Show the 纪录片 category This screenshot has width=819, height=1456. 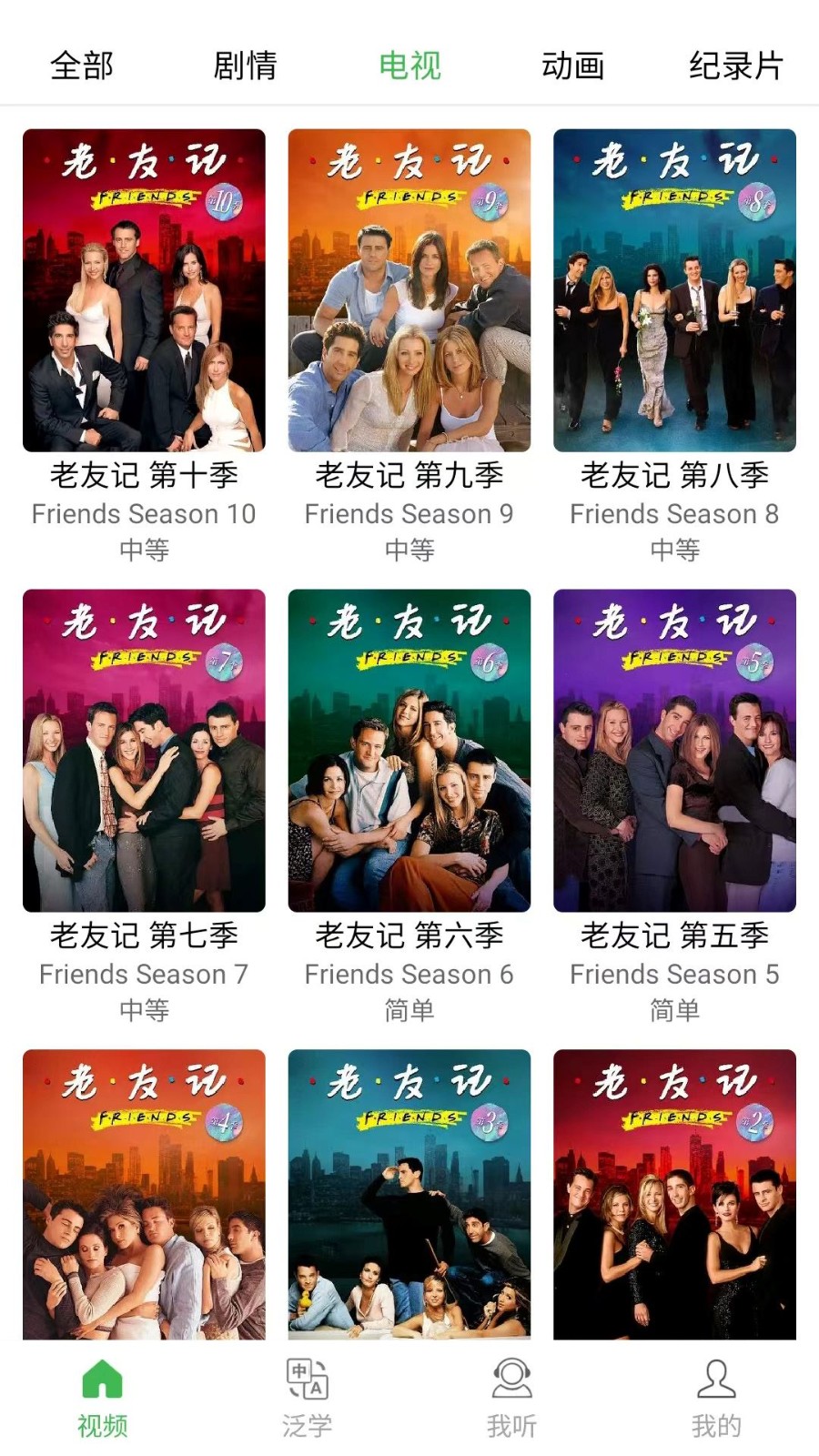pos(735,66)
